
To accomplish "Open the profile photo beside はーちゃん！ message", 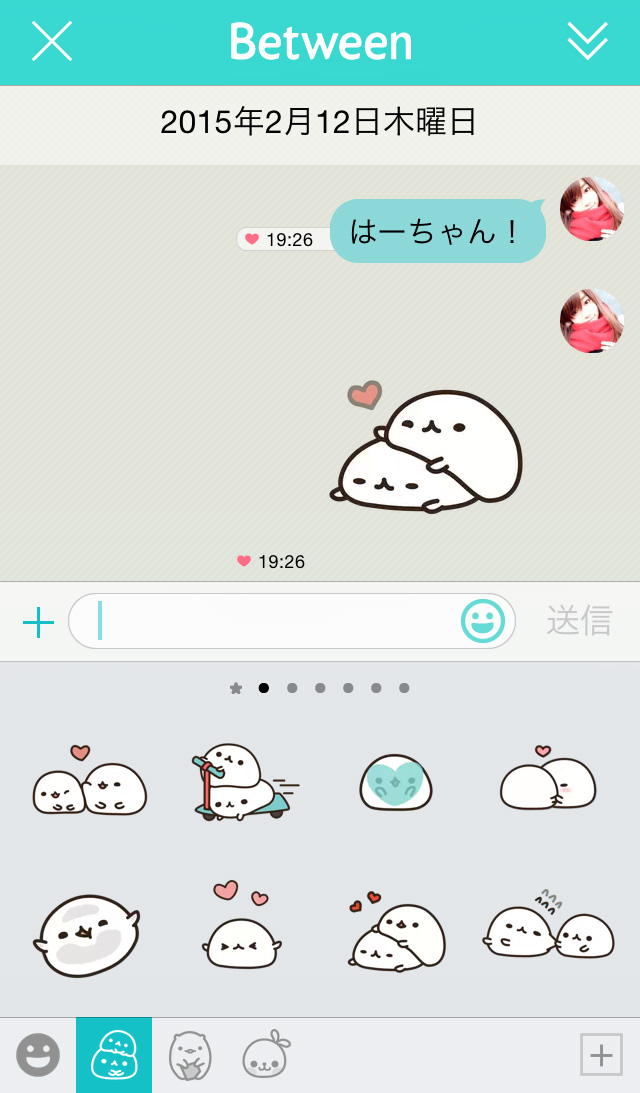I will (591, 210).
